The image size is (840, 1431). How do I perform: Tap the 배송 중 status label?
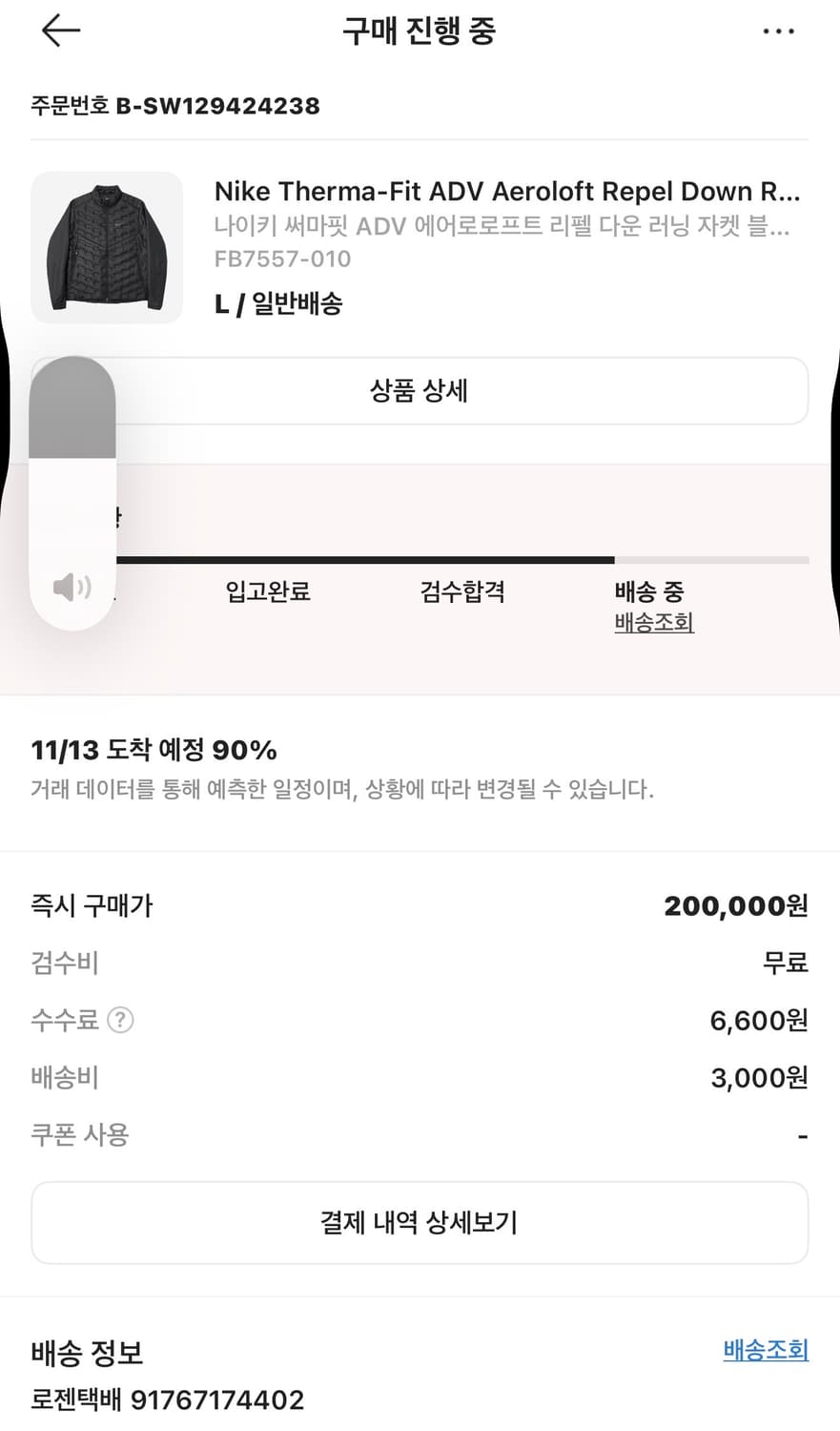tap(649, 591)
